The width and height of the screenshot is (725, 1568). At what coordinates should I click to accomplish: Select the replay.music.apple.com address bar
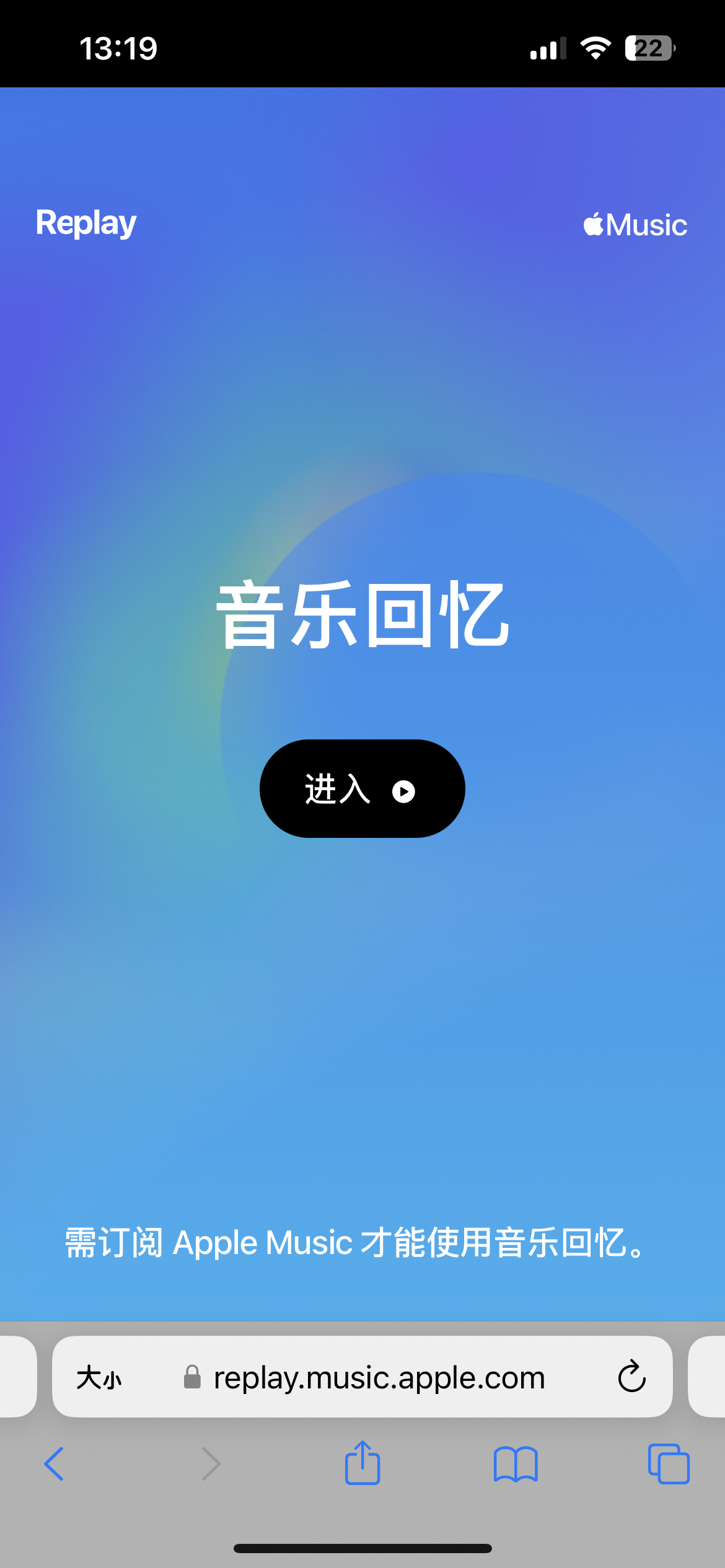(378, 1378)
